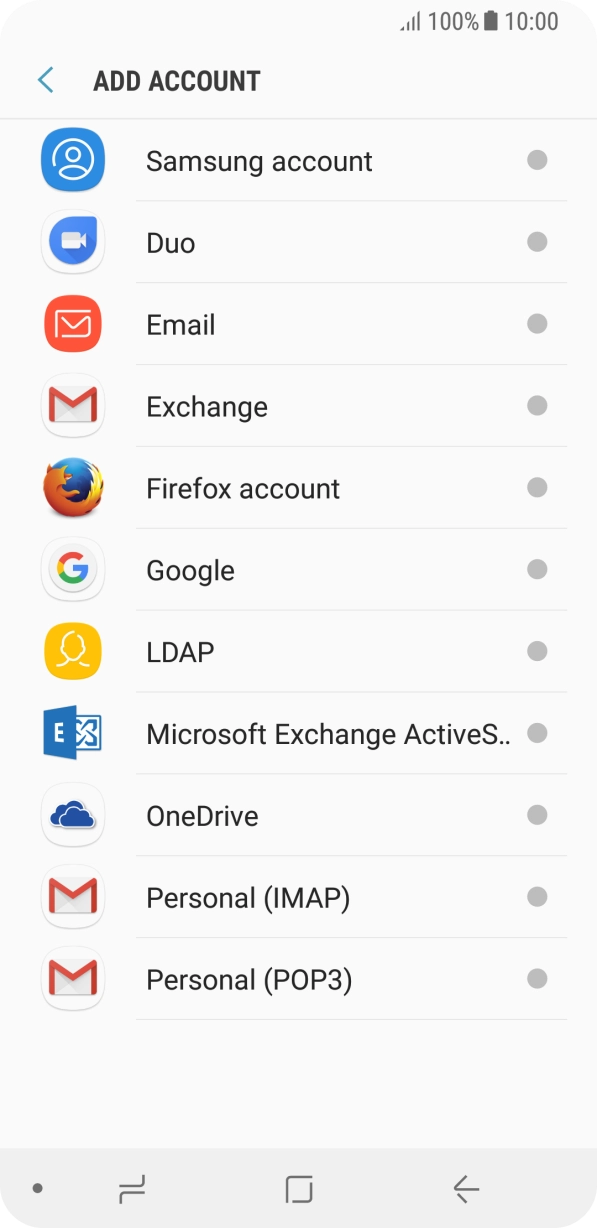
Task: Tap the home button
Action: point(298,1188)
